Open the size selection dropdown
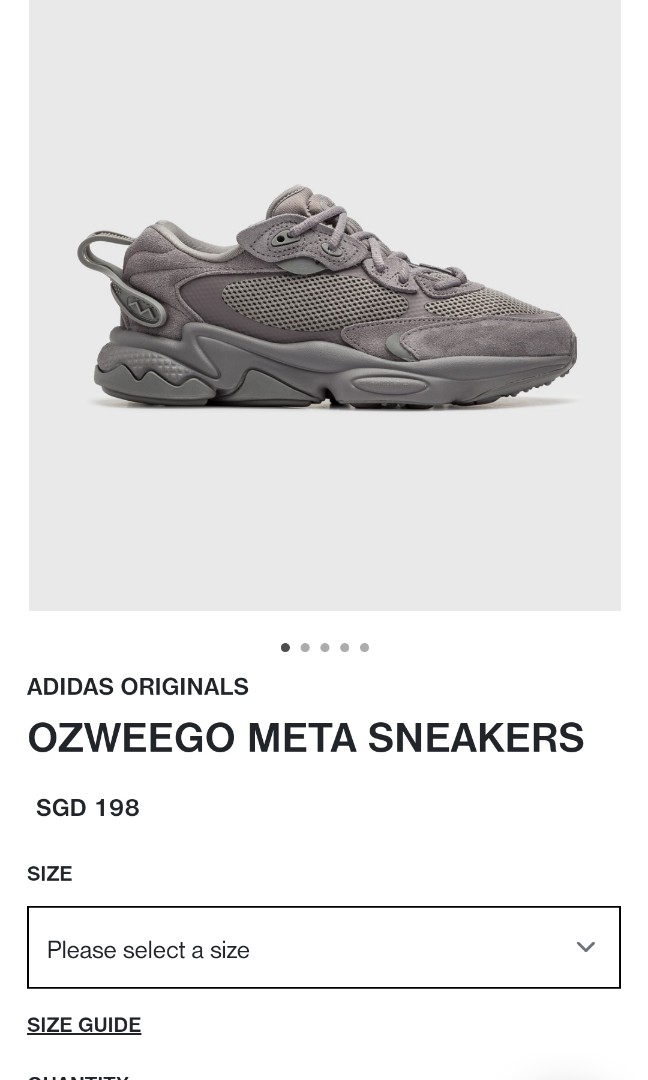The width and height of the screenshot is (648, 1080). 323,948
